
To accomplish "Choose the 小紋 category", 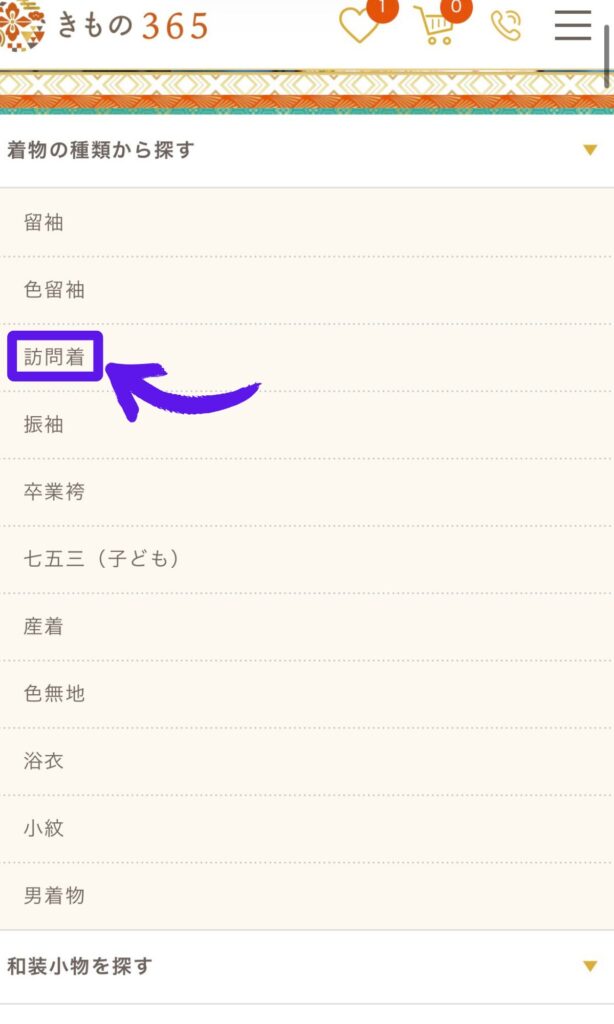I will [x=44, y=828].
